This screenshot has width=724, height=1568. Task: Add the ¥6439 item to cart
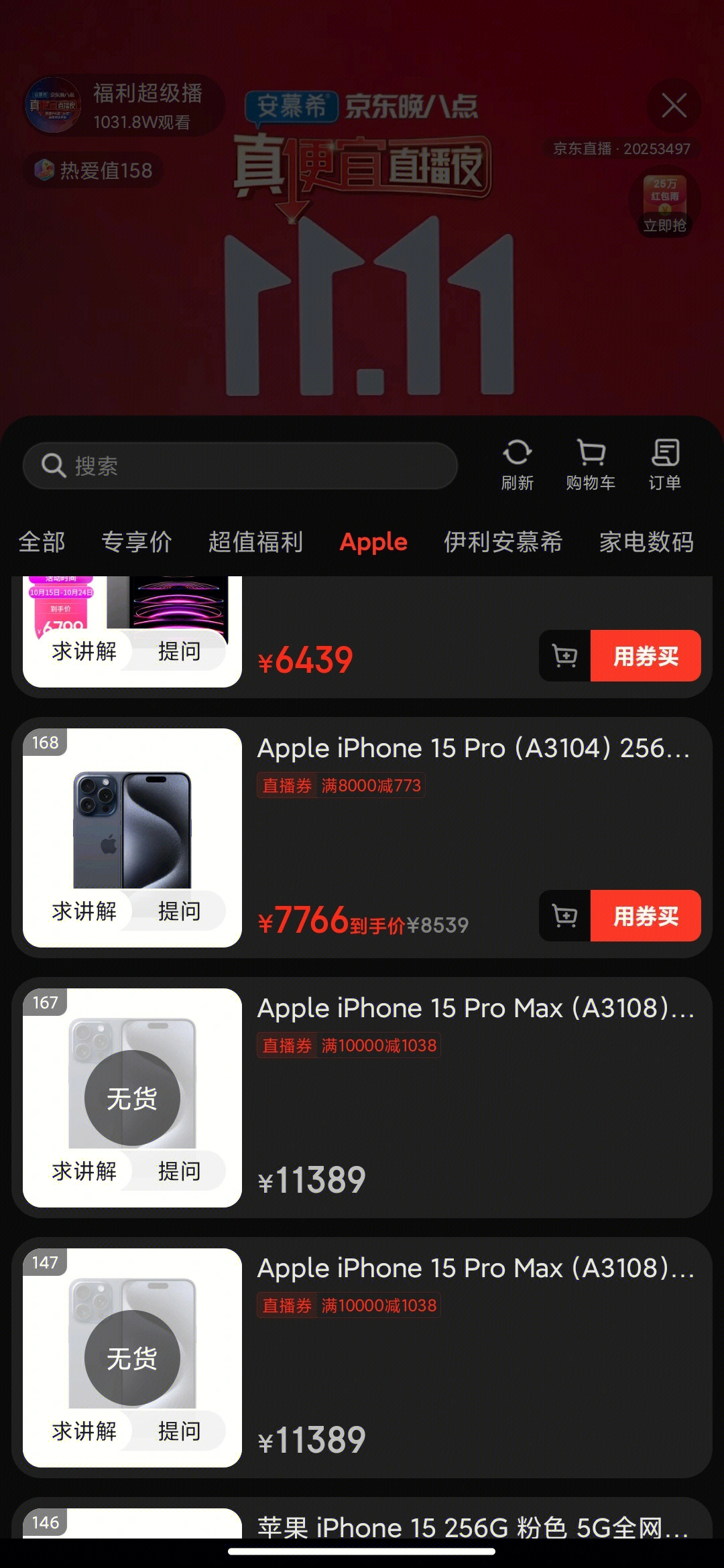564,656
